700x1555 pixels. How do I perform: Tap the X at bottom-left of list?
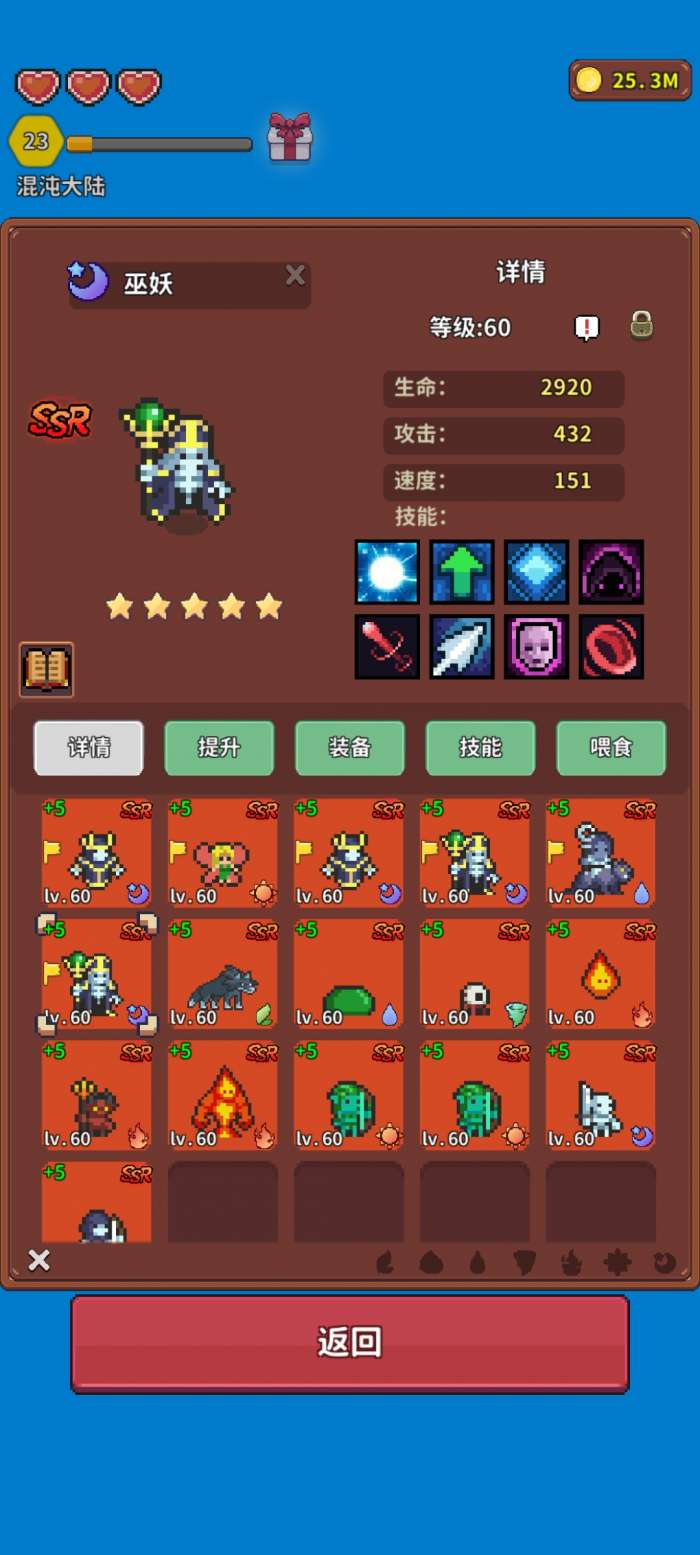[39, 1260]
